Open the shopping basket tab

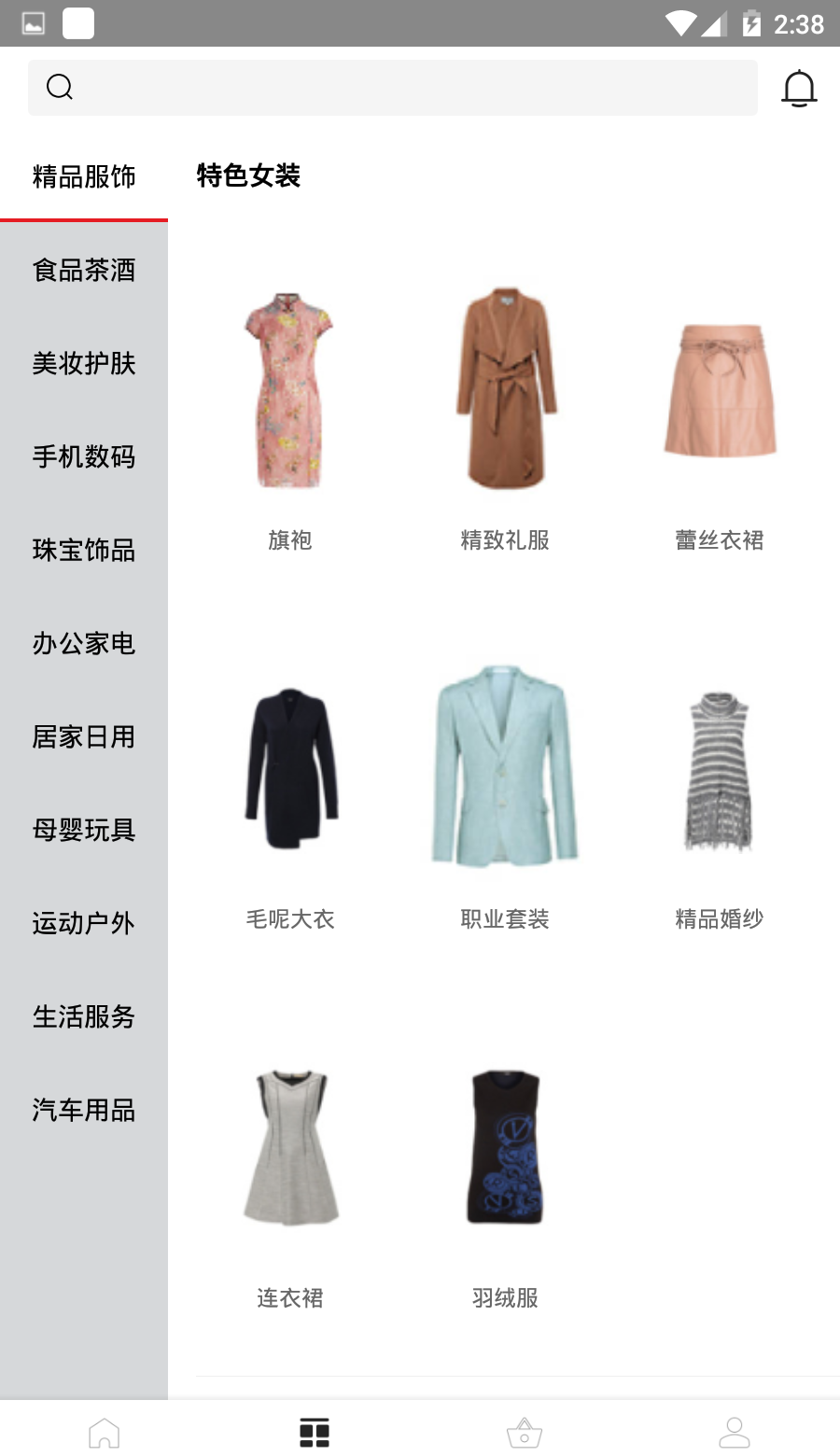click(525, 1432)
